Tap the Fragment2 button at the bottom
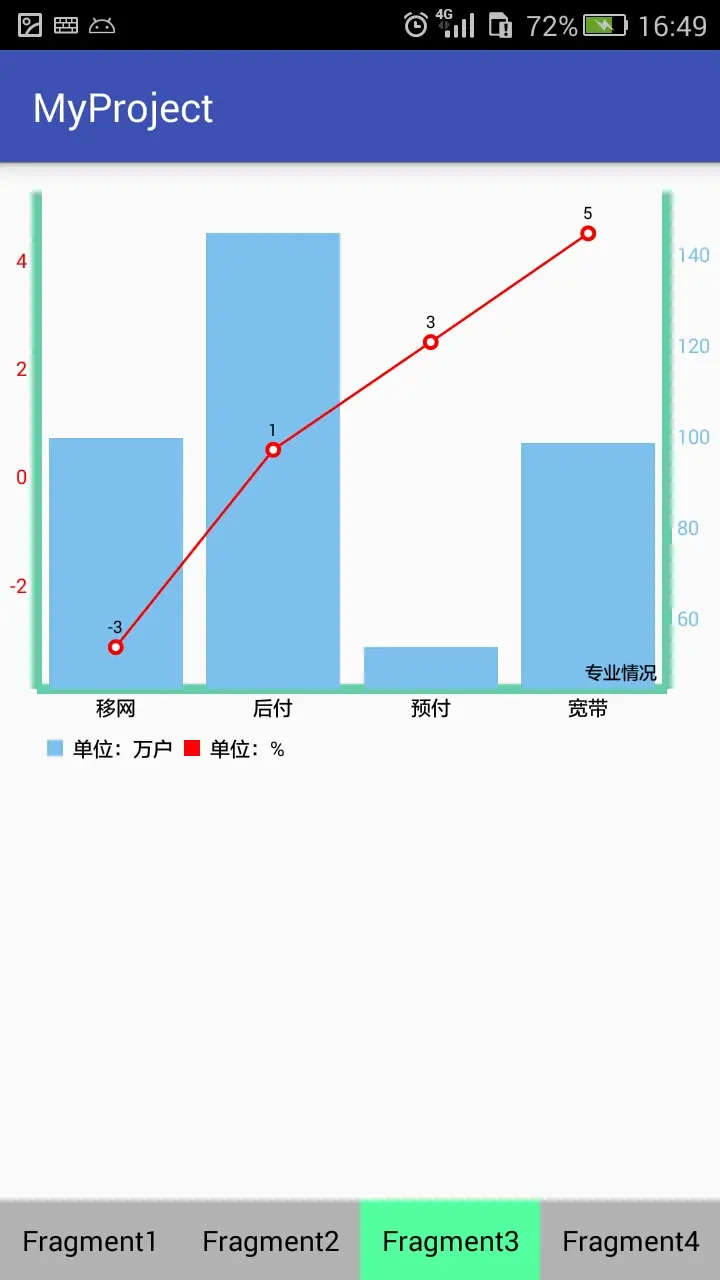Viewport: 720px width, 1280px height. coord(270,1240)
